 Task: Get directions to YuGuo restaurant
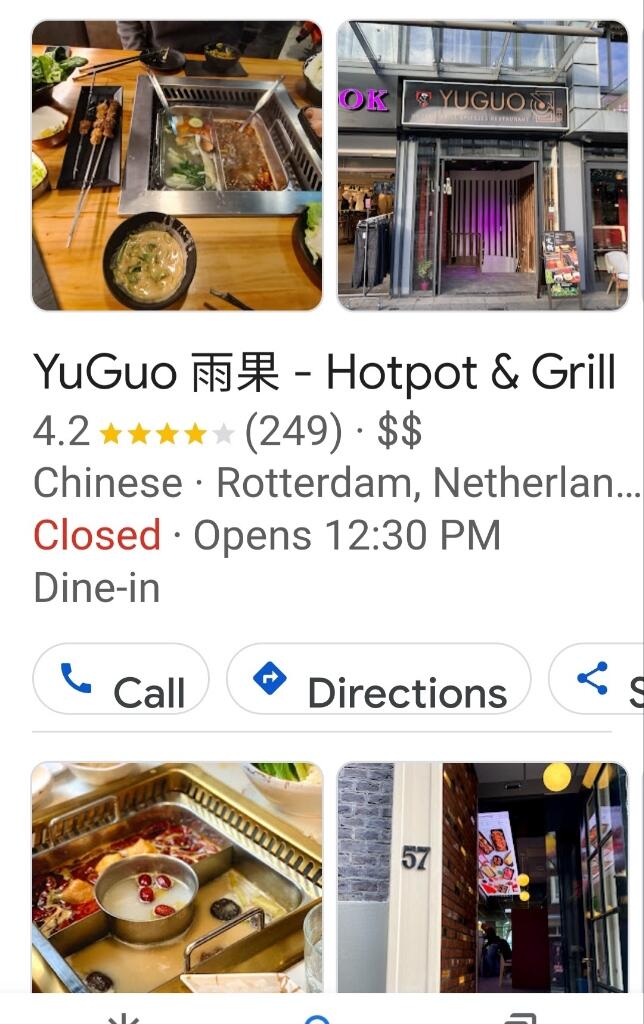tap(379, 679)
